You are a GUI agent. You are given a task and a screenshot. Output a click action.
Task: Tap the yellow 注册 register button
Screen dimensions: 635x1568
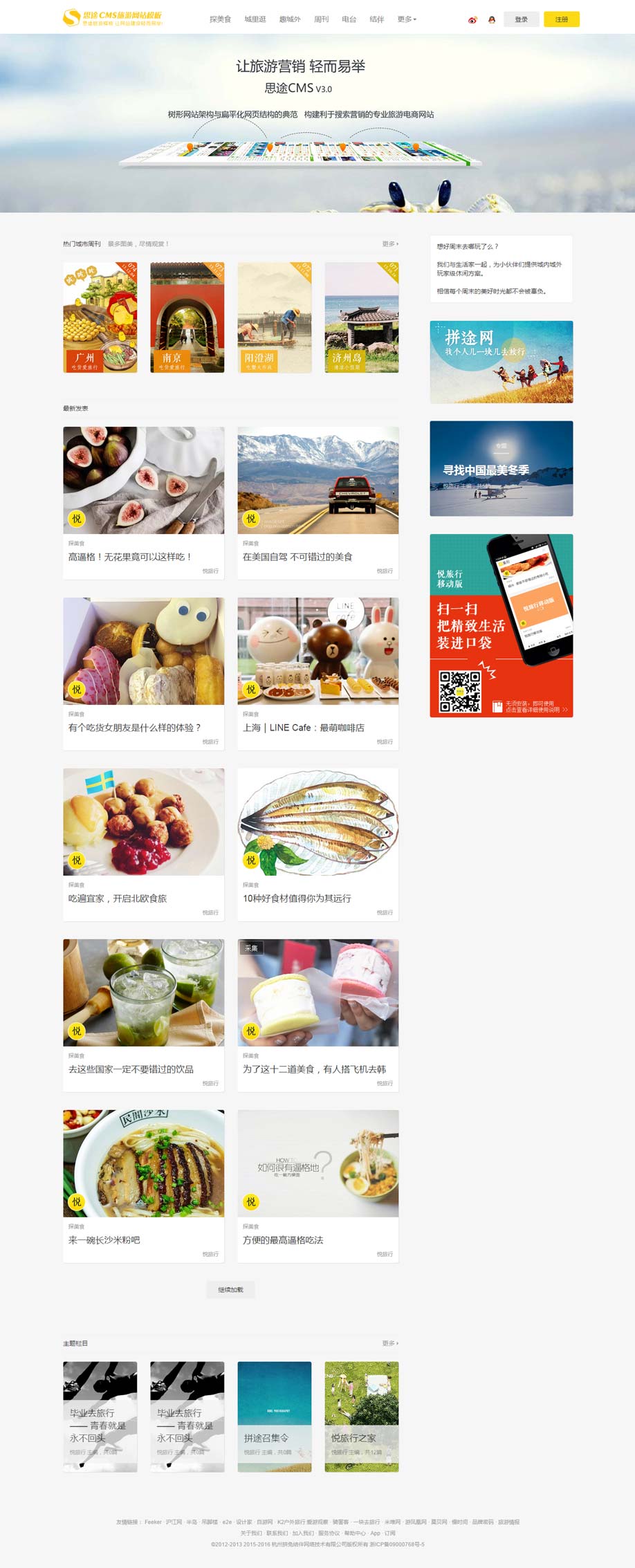pyautogui.click(x=561, y=19)
